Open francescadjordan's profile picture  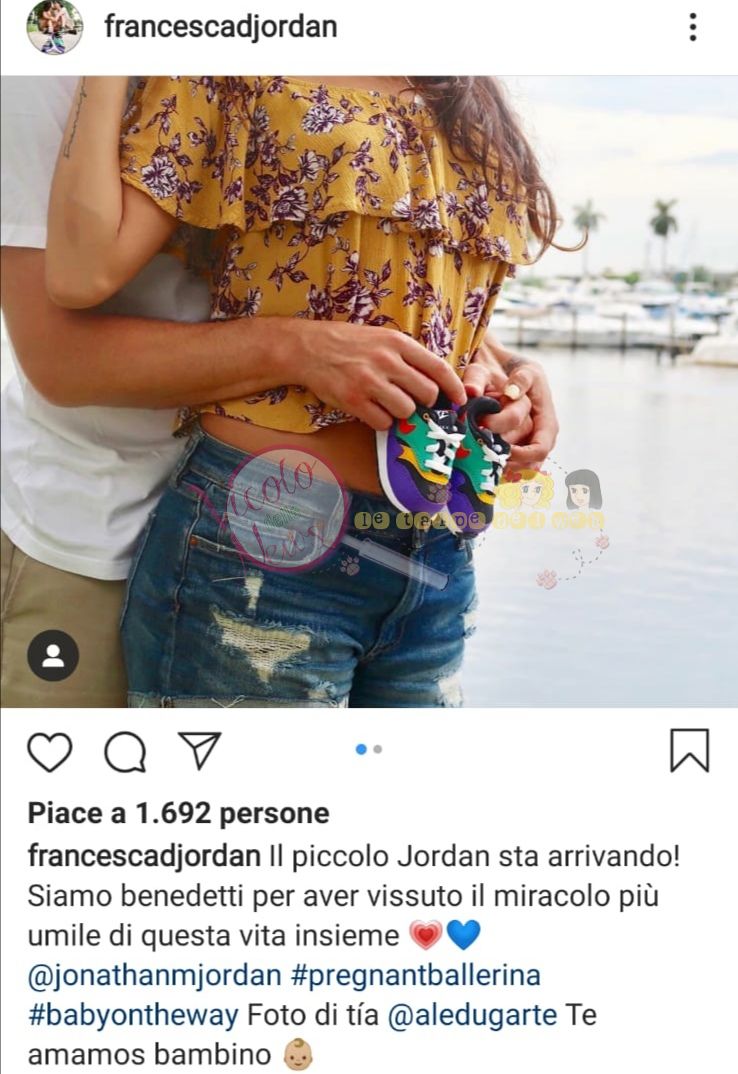(54, 27)
